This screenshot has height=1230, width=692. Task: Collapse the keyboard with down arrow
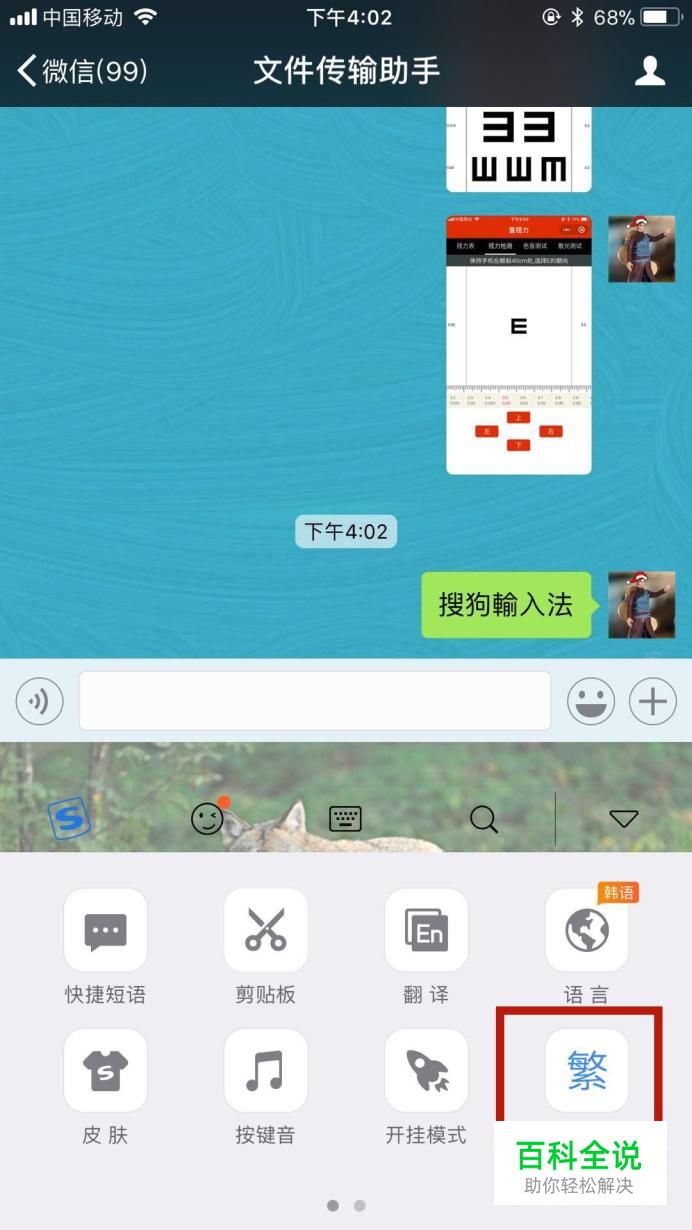[x=624, y=819]
